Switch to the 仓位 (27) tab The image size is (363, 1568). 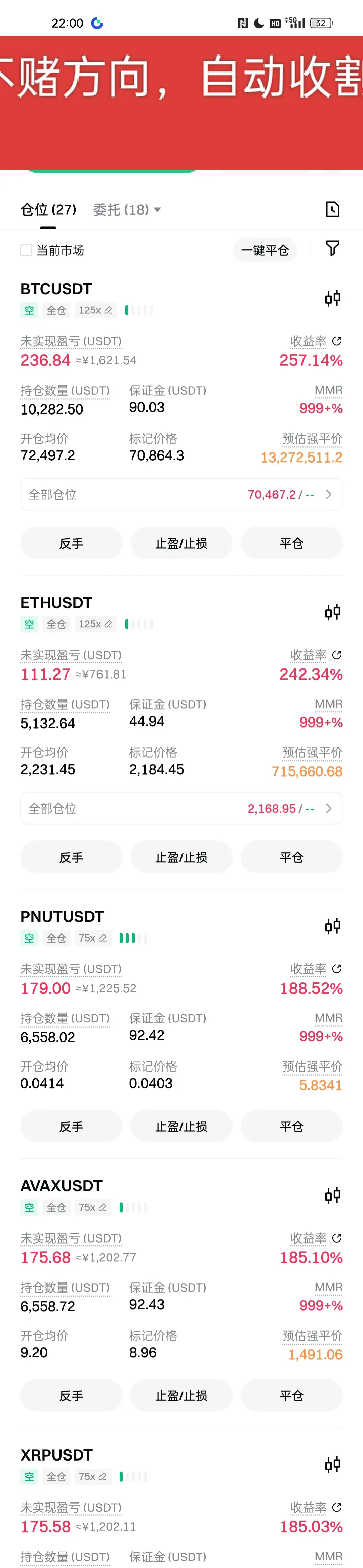(48, 209)
